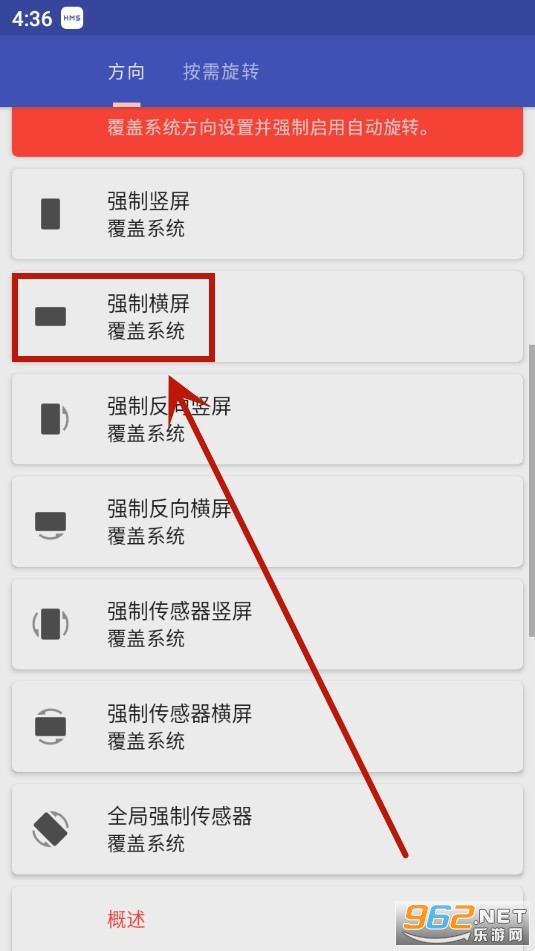This screenshot has width=535, height=951.
Task: Choose 强制传感器横屏 option
Action: [x=268, y=727]
